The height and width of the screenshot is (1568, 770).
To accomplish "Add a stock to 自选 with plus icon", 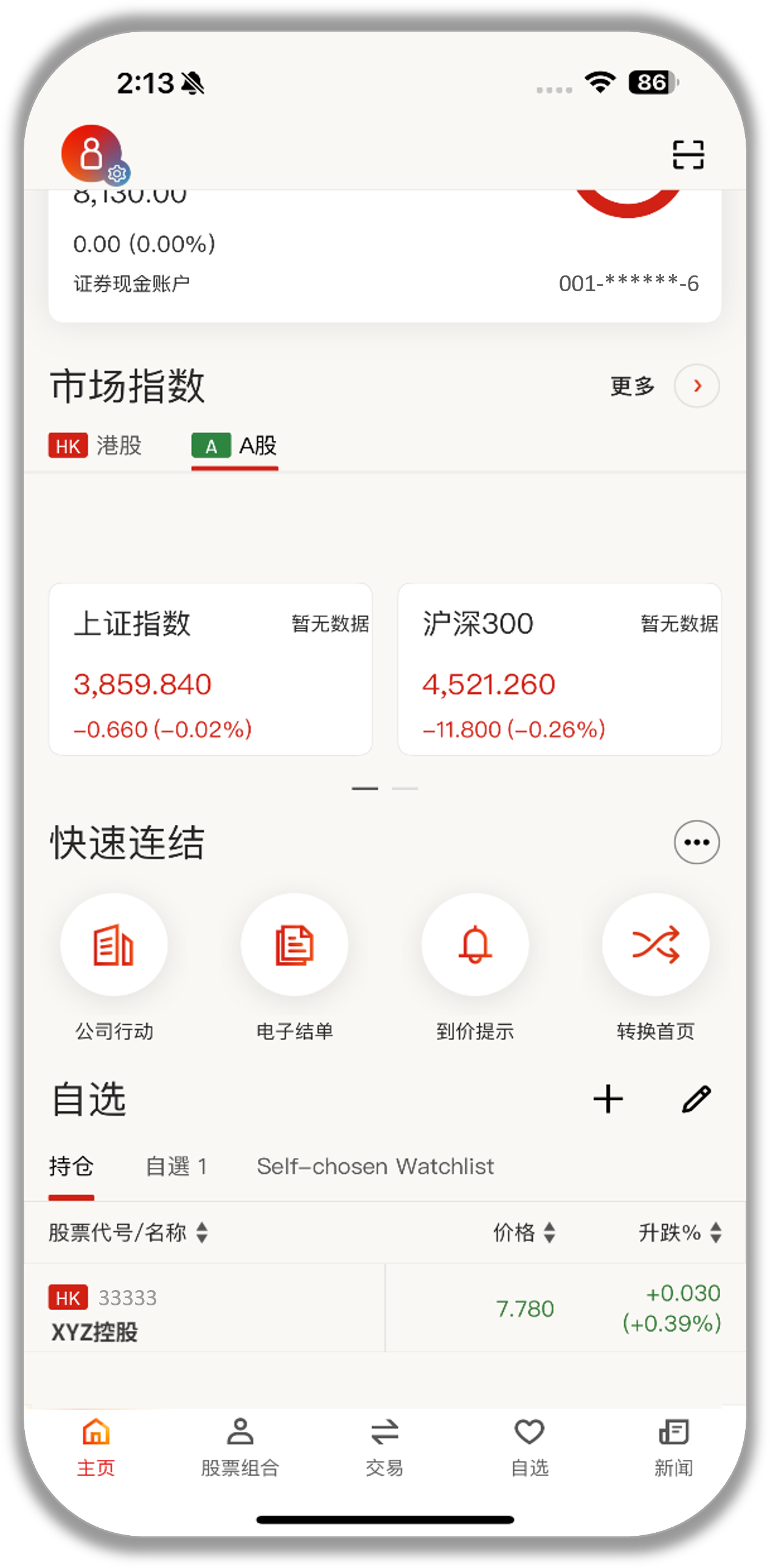I will 608,1099.
